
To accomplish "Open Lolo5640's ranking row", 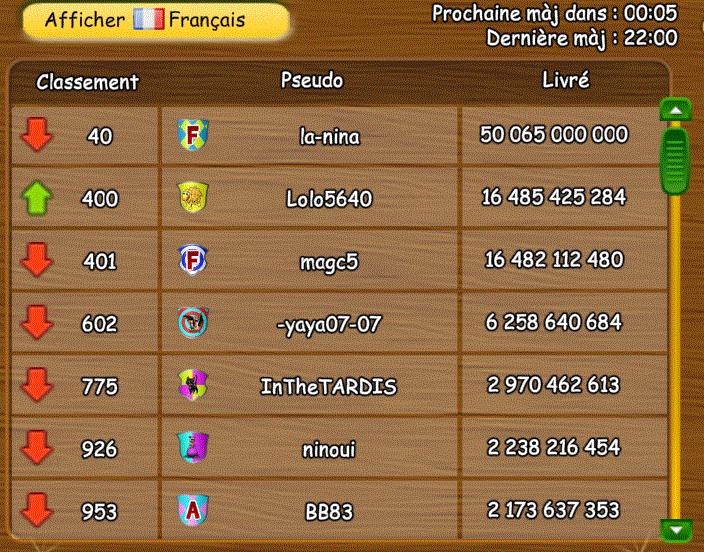I will tap(329, 199).
